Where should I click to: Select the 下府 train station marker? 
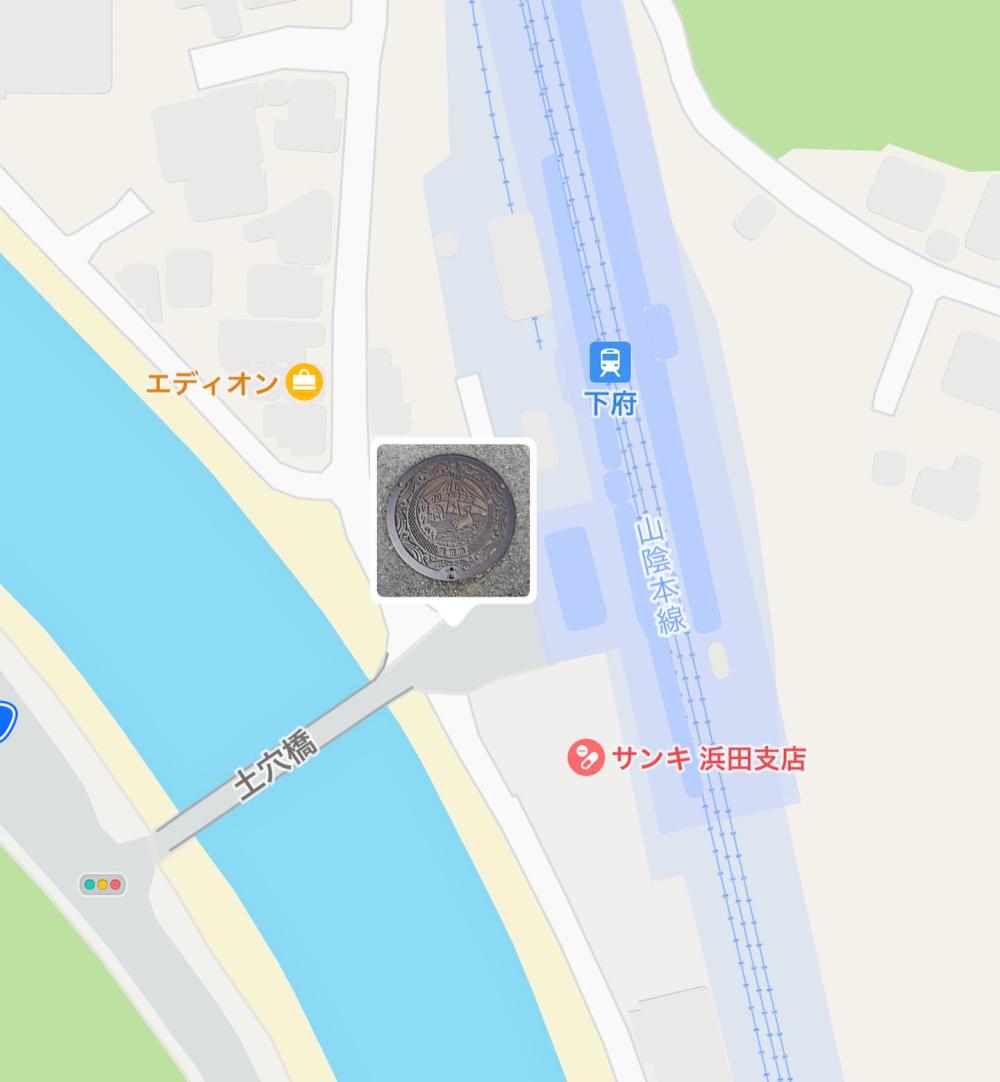click(x=609, y=362)
